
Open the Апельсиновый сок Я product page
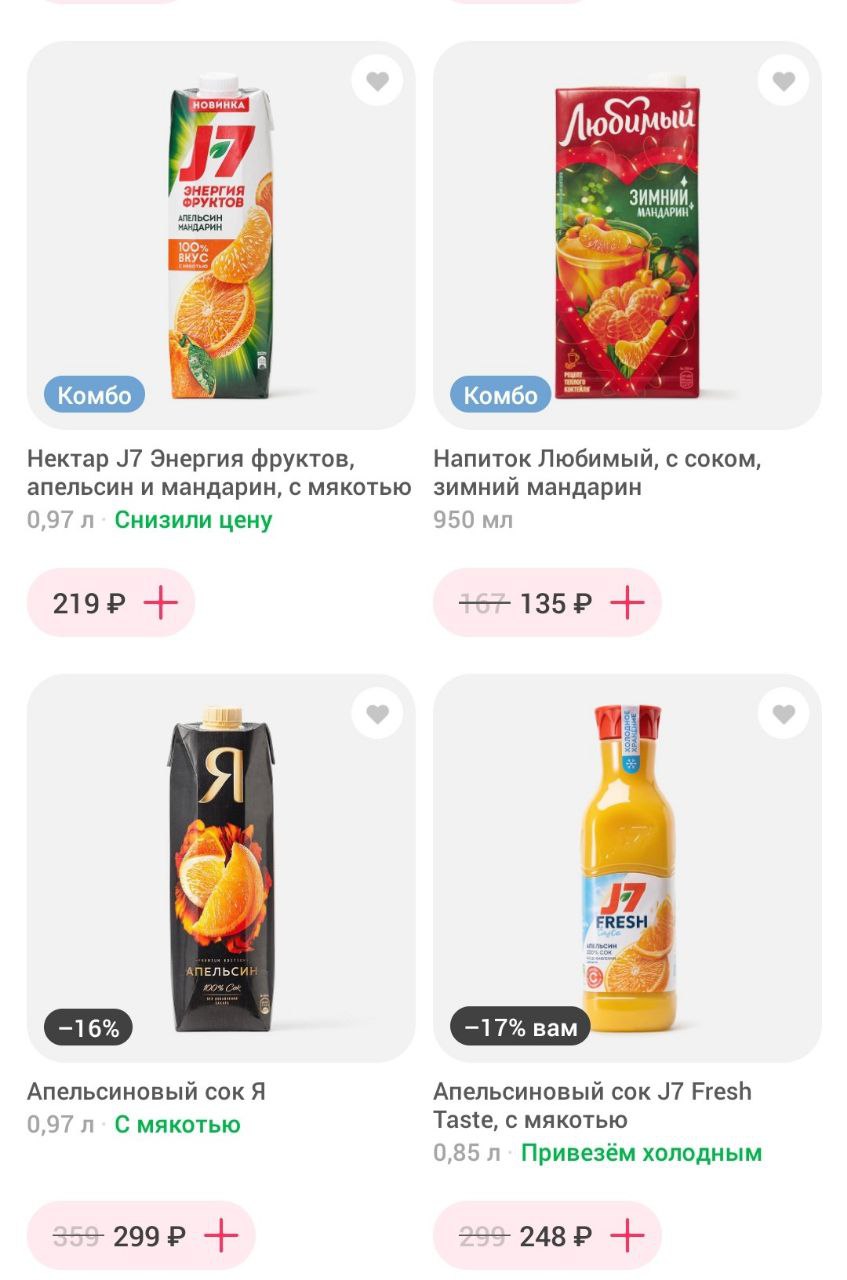[x=221, y=868]
